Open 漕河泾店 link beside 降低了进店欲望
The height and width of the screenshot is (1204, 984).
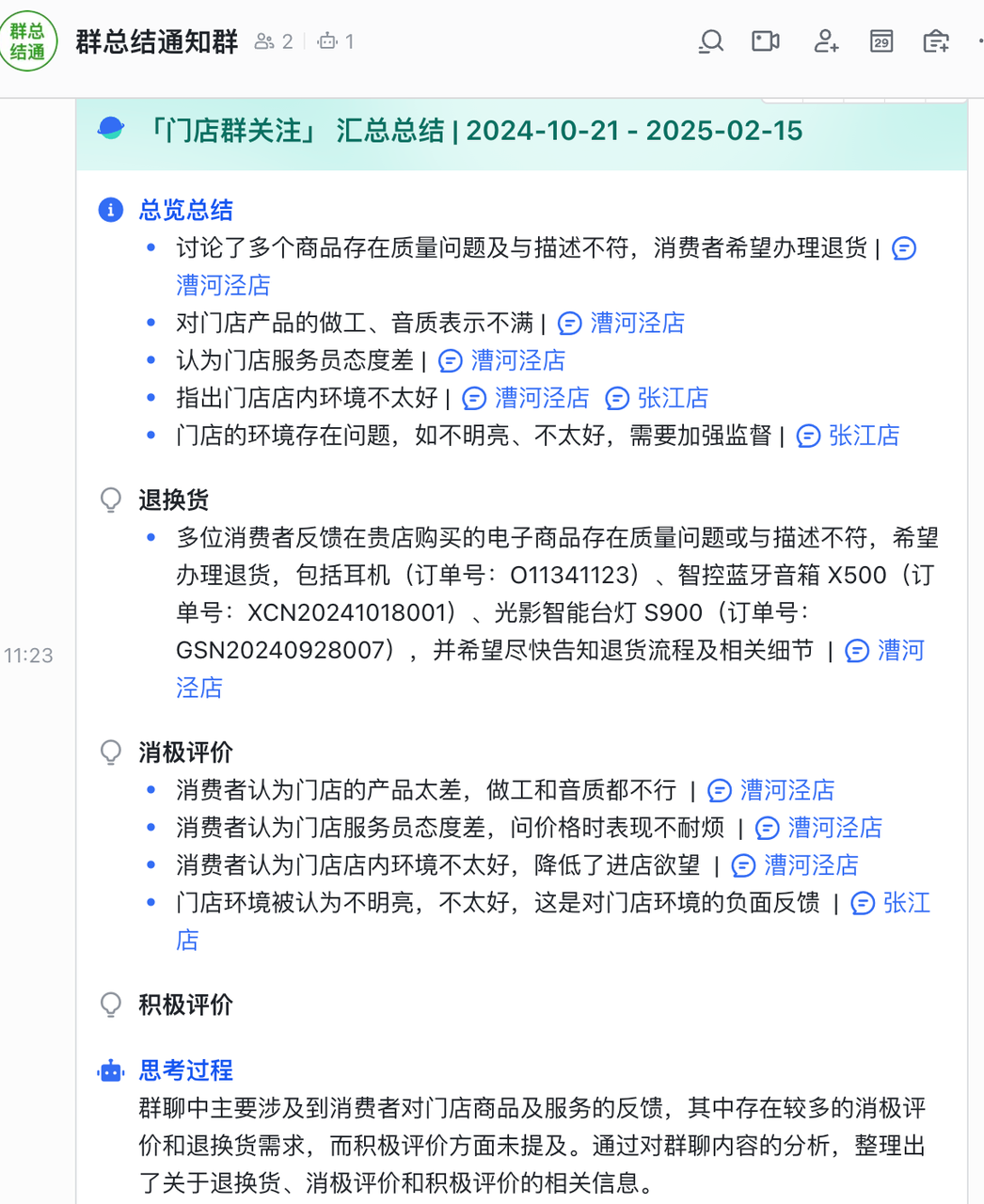point(810,865)
